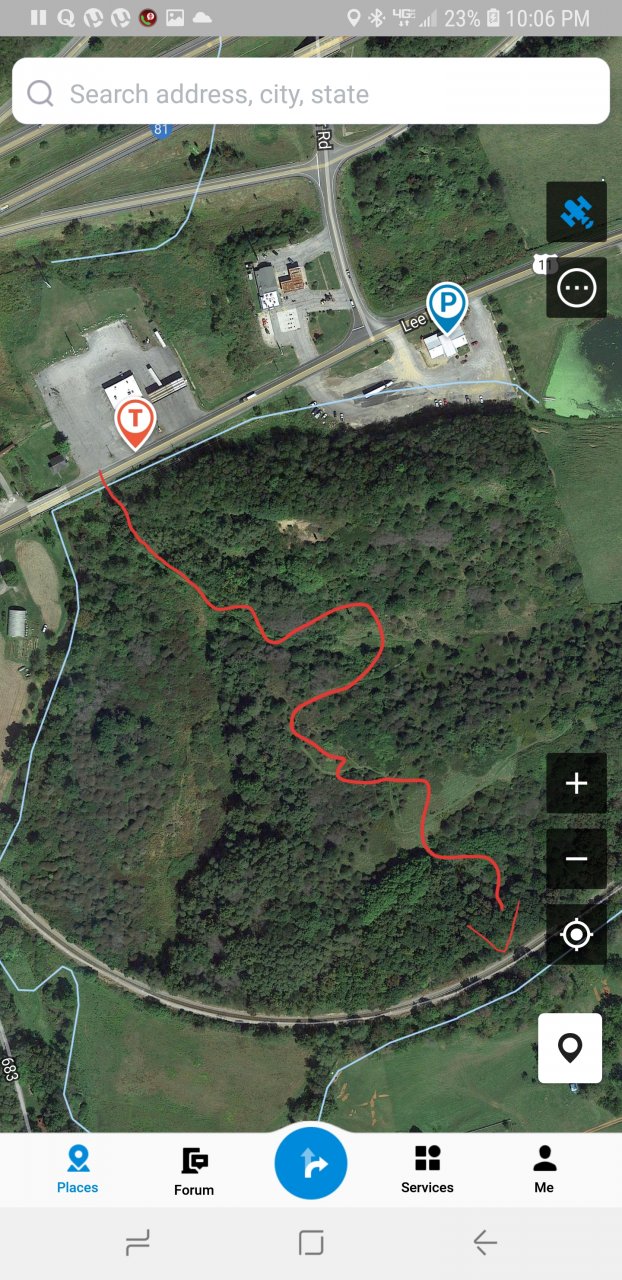622x1280 pixels.
Task: Open the Forum tab
Action: (x=194, y=1170)
